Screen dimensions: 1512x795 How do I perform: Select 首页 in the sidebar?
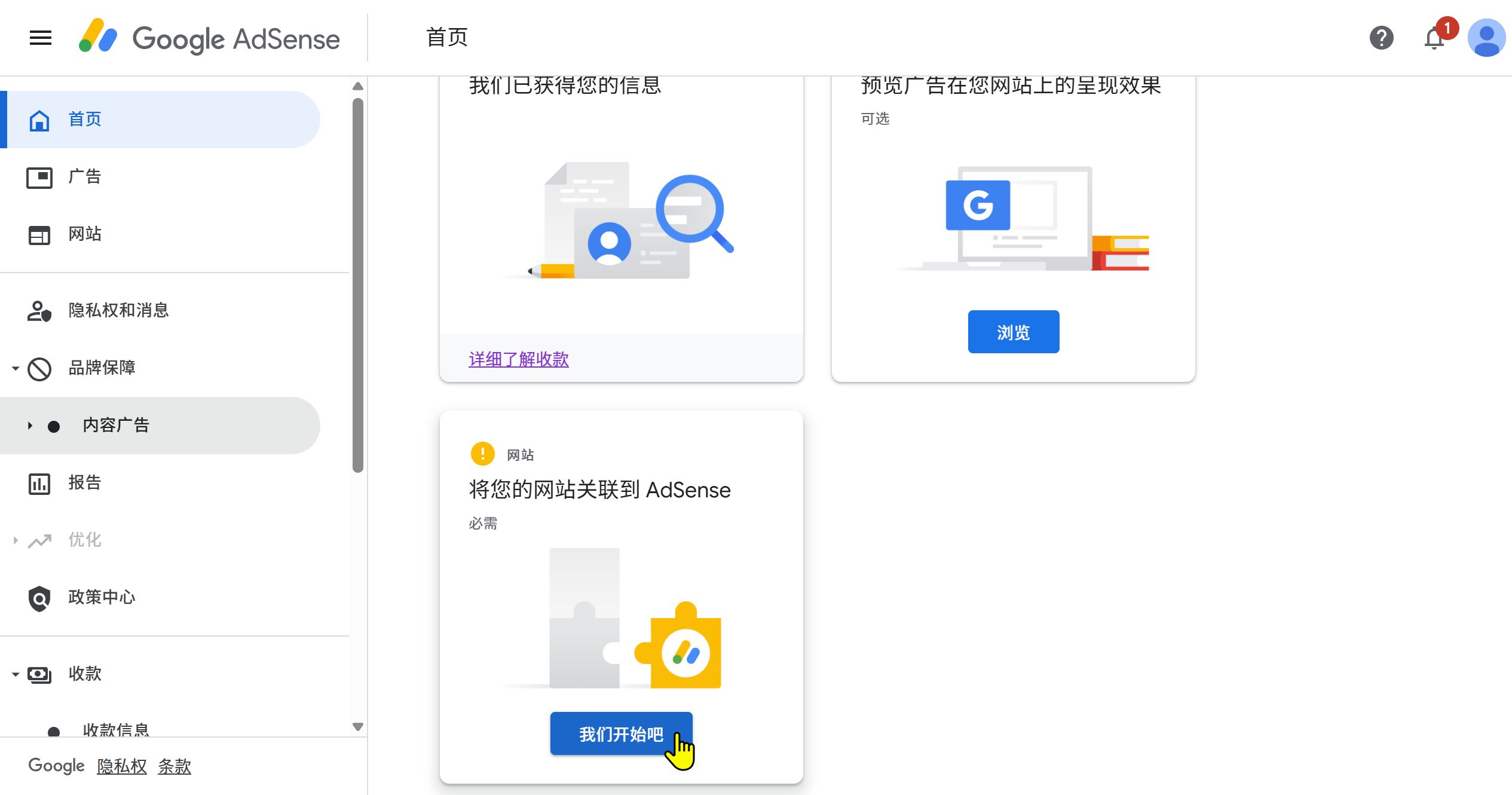coord(85,120)
